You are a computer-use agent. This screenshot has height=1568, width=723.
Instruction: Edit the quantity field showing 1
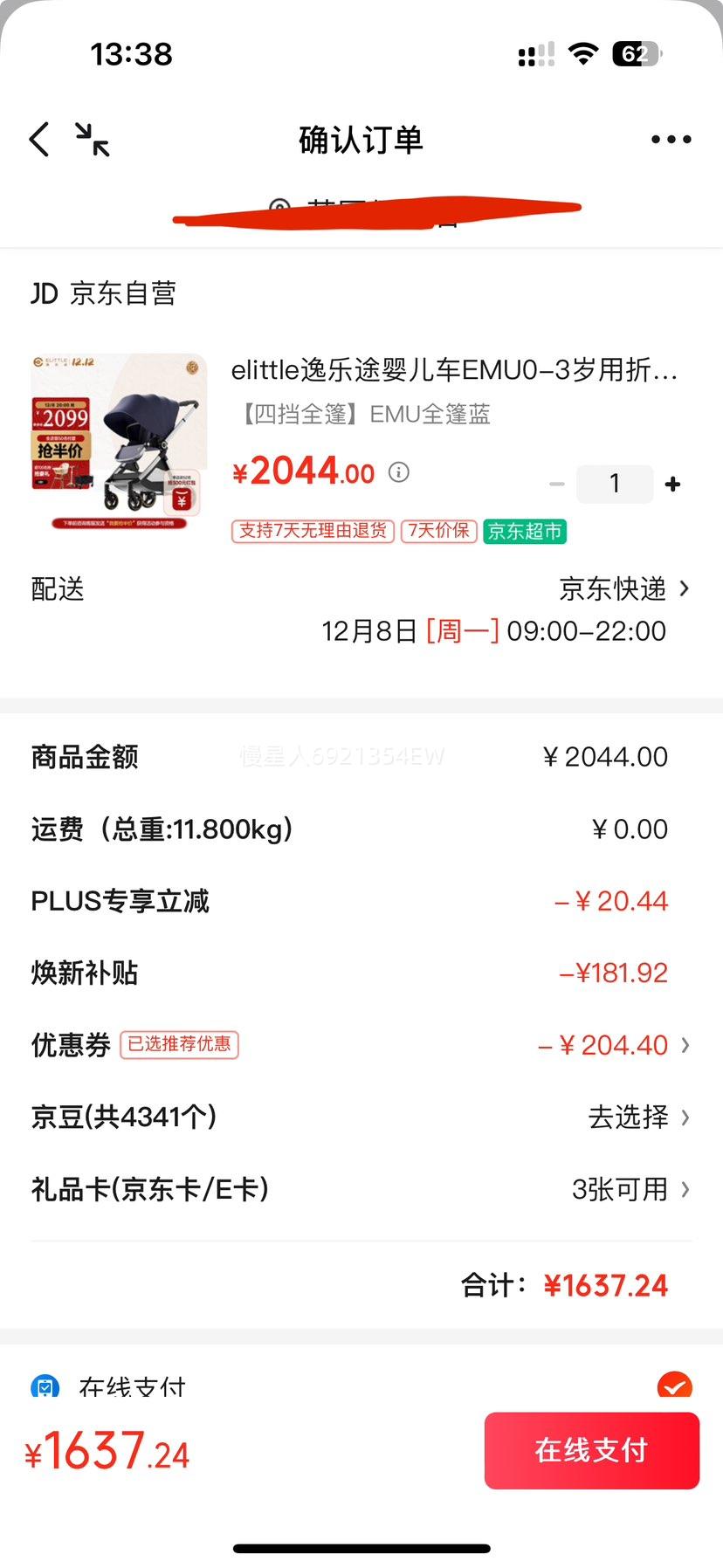615,484
